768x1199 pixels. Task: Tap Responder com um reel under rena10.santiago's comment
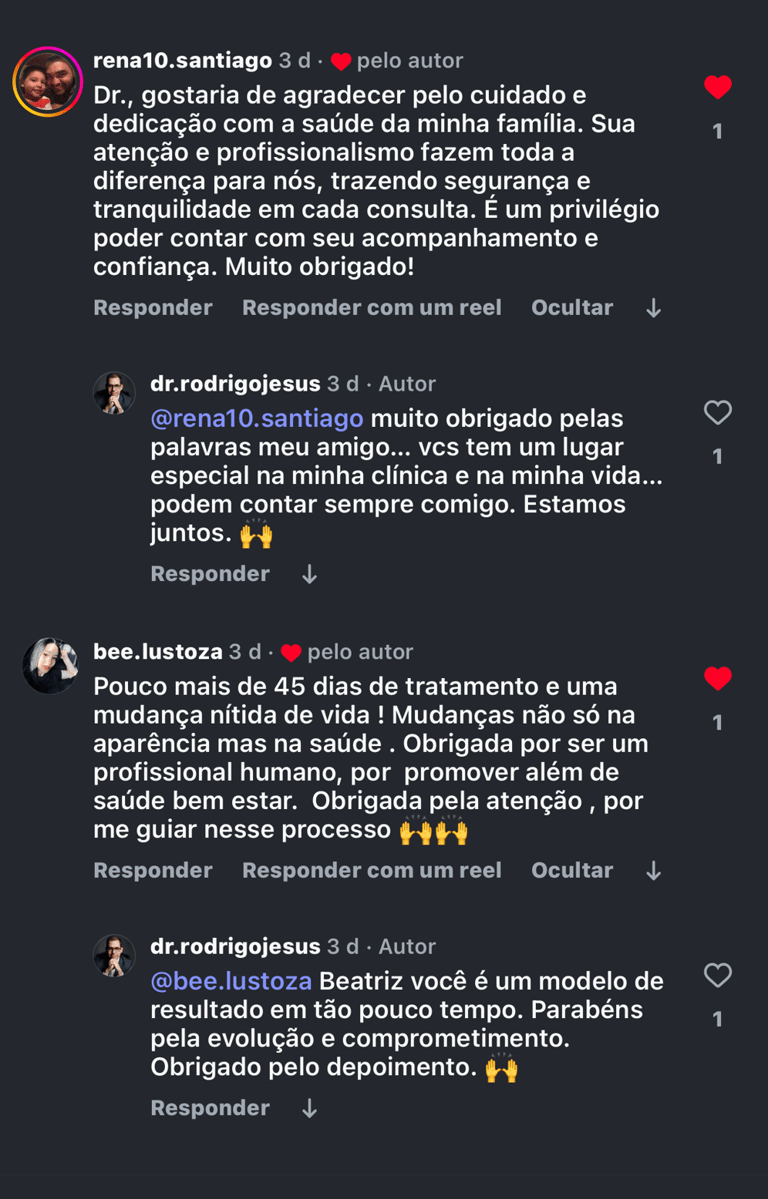click(371, 308)
